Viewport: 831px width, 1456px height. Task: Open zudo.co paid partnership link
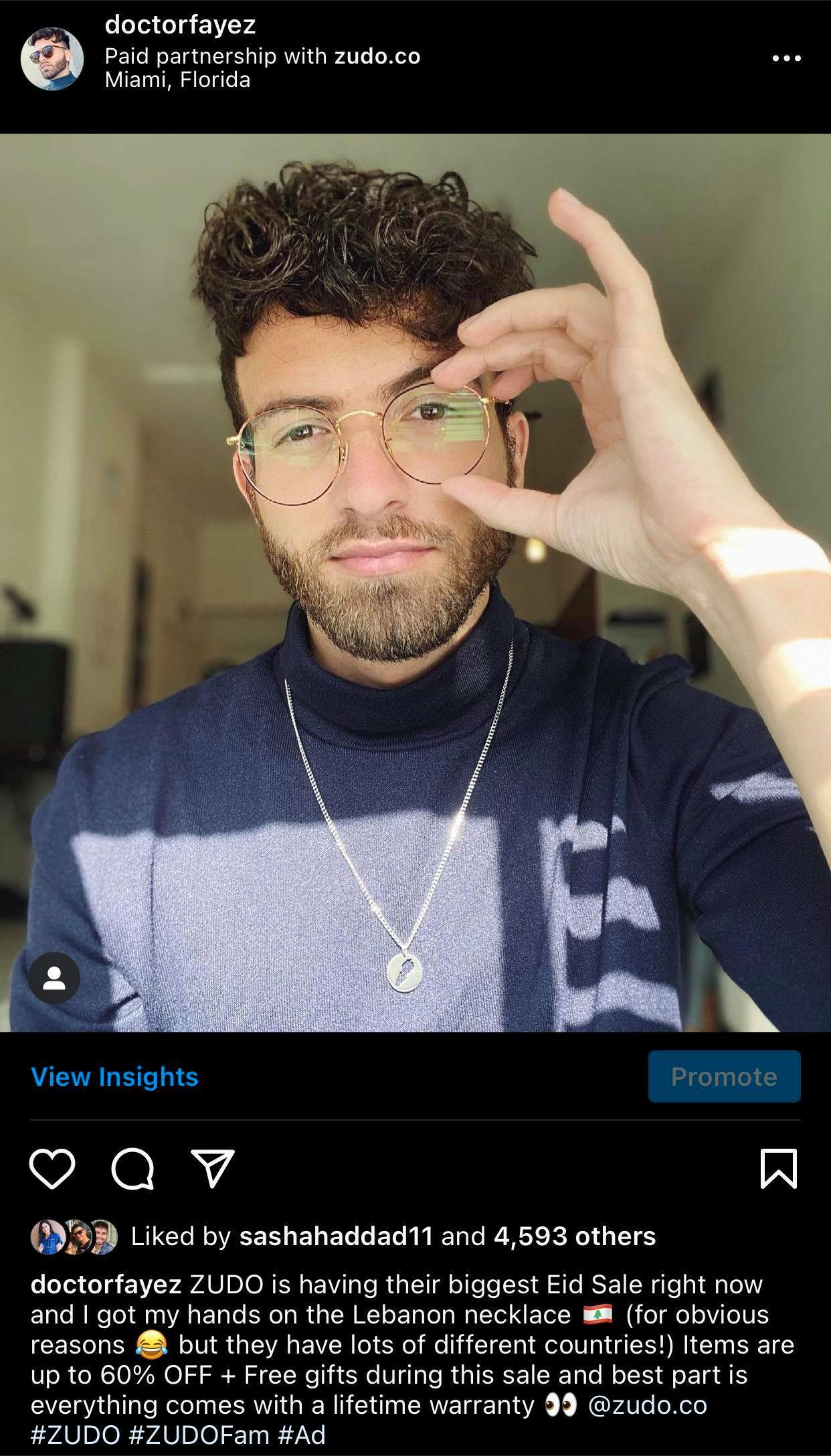click(x=377, y=56)
